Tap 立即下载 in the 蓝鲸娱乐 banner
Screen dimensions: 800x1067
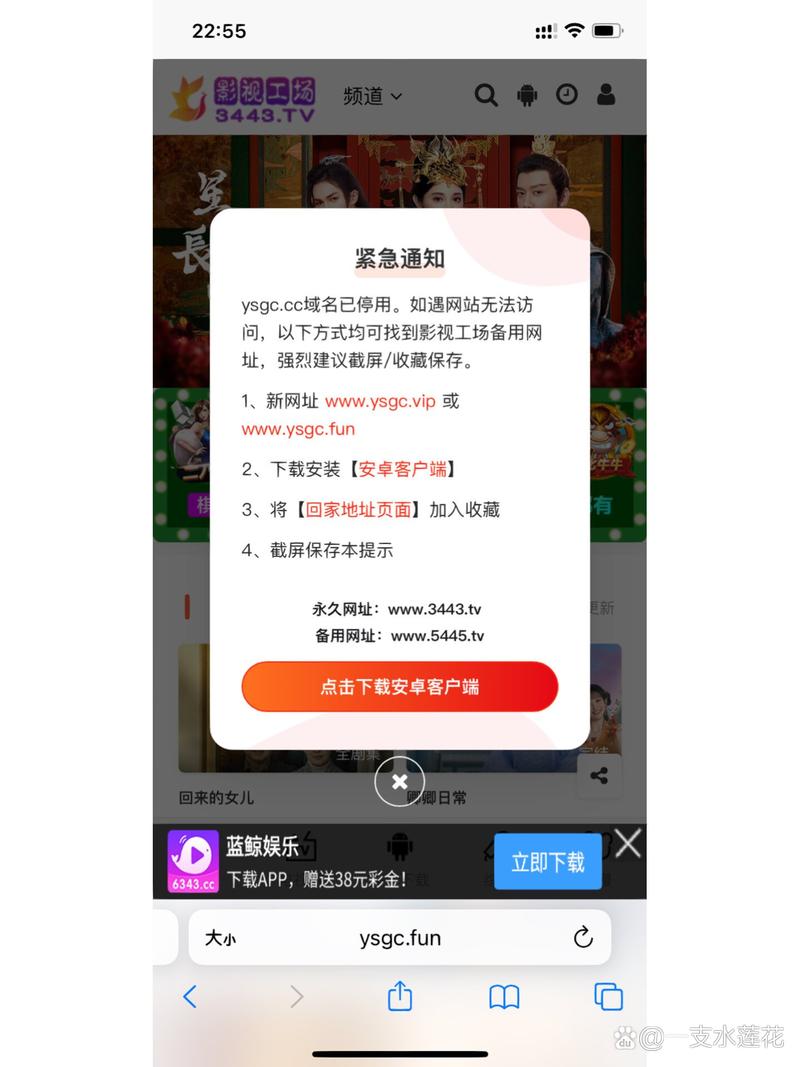548,862
